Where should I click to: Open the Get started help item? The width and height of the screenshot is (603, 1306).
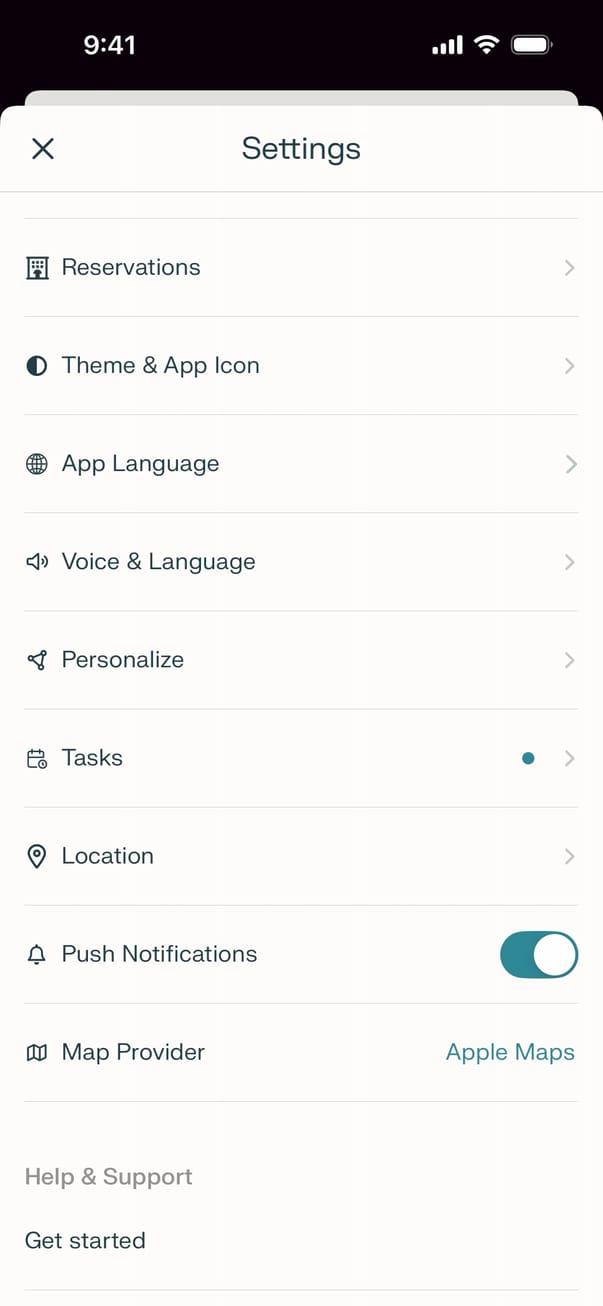(85, 1240)
